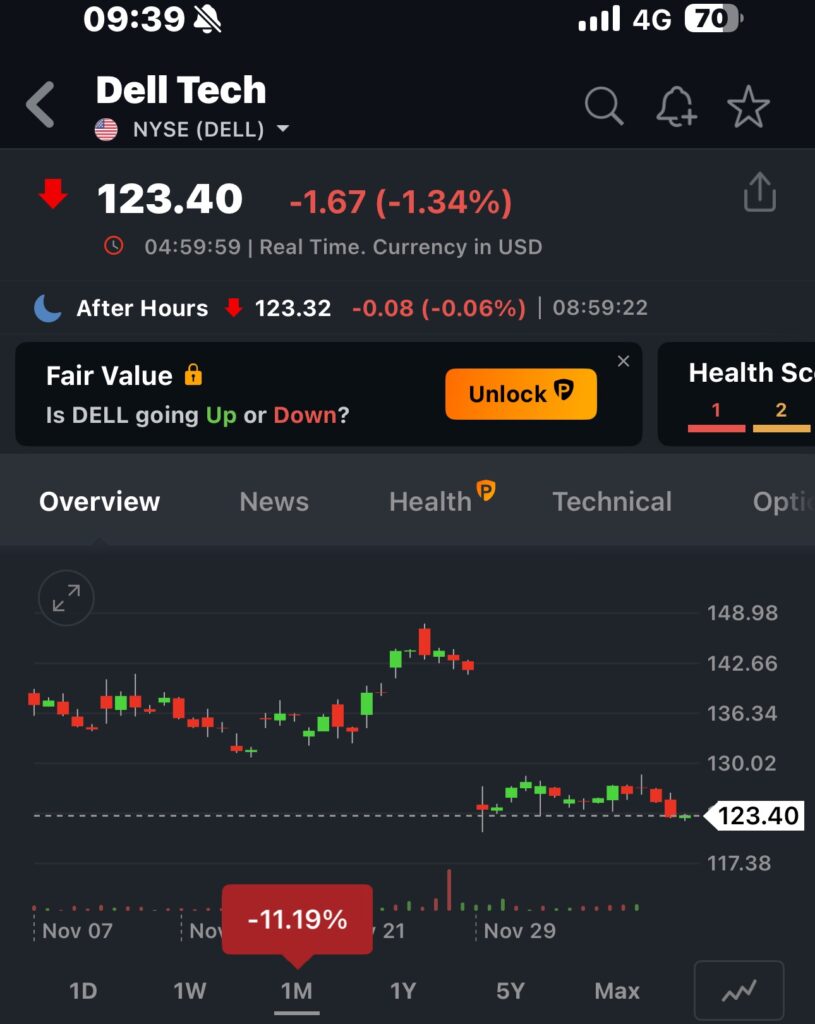Expand the NYSE (DELL) exchange dropdown
The height and width of the screenshot is (1024, 815).
tap(282, 129)
